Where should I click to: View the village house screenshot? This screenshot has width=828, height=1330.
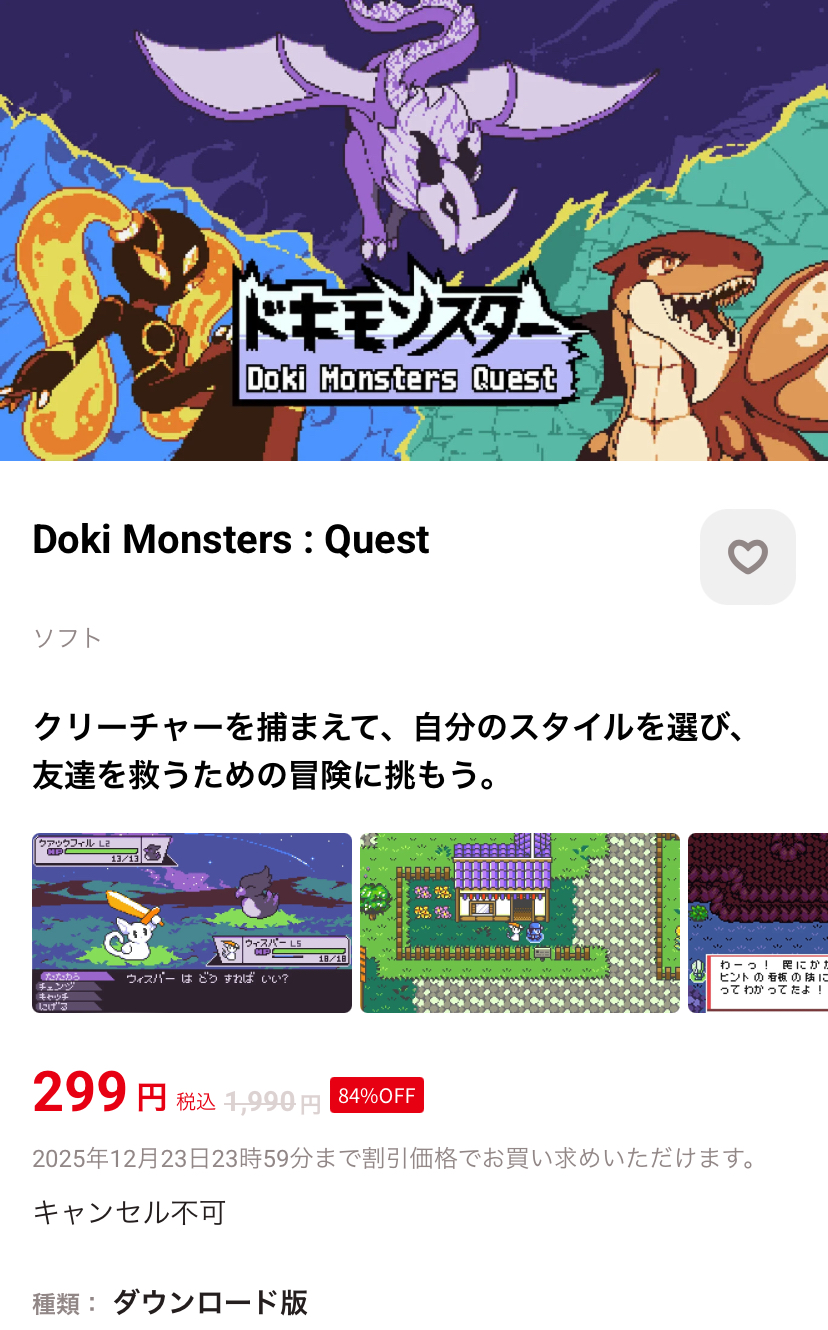coord(519,923)
